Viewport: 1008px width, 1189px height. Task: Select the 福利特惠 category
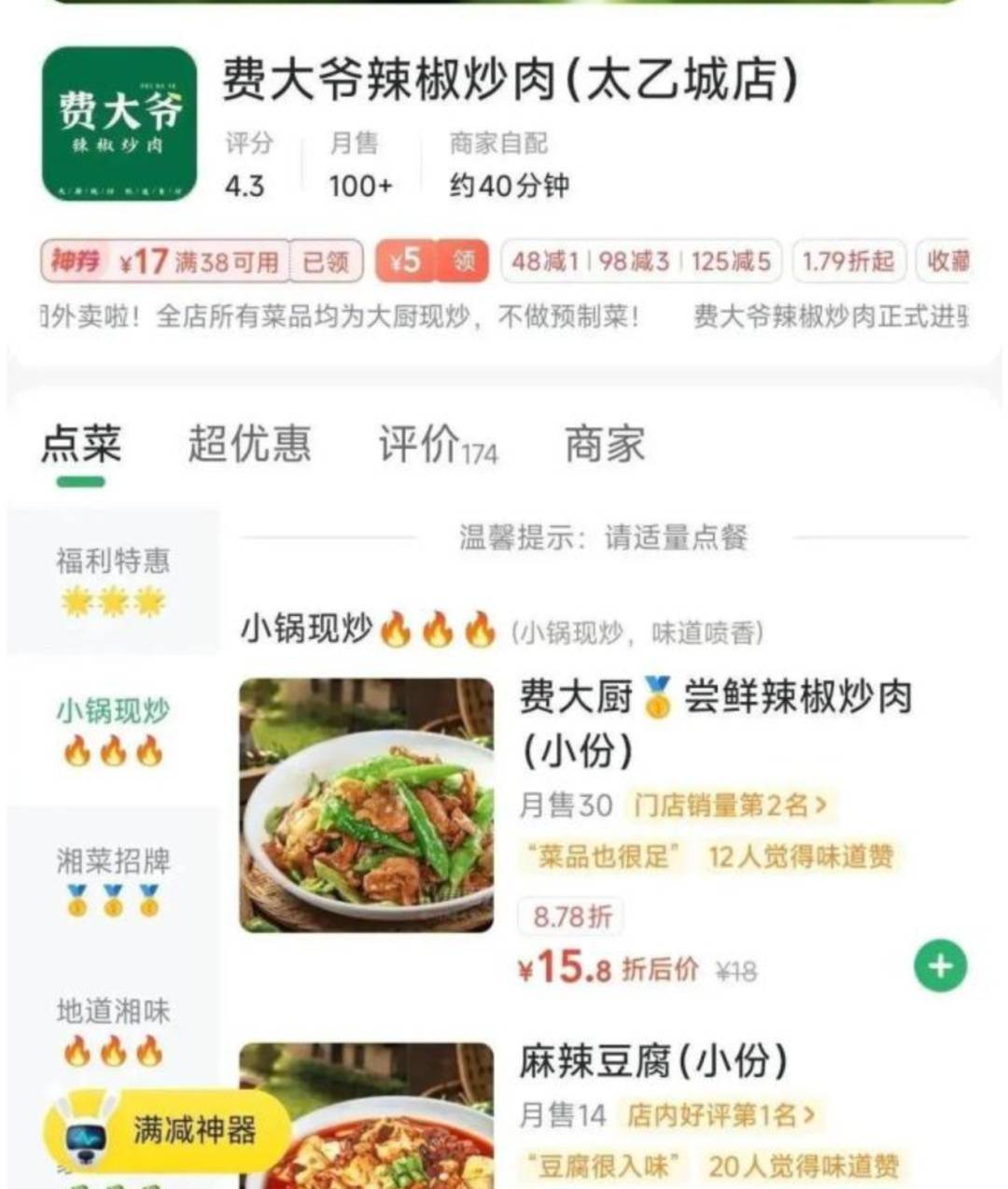pyautogui.click(x=113, y=581)
